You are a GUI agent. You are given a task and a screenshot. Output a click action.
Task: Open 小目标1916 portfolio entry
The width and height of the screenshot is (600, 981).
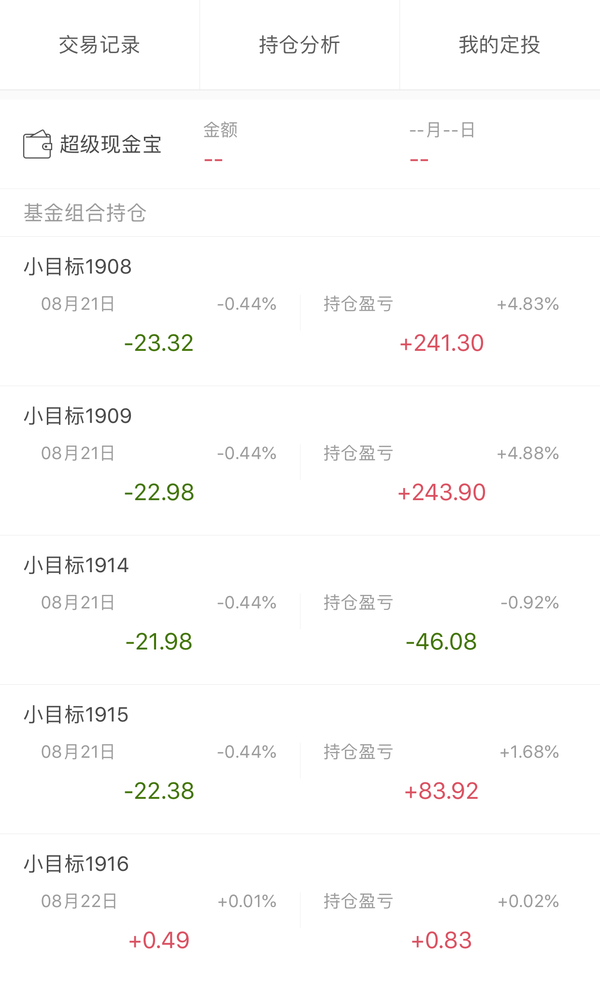[300, 907]
